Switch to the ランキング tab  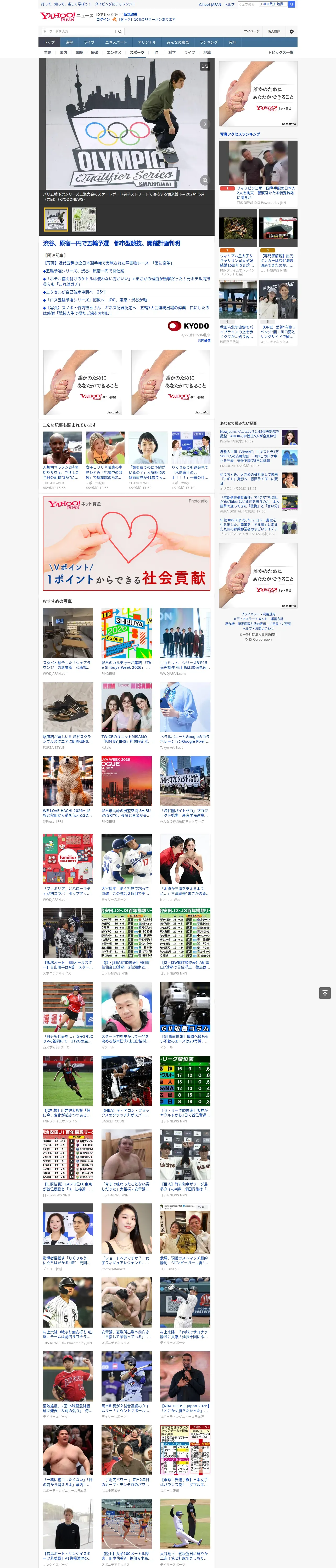point(209,43)
